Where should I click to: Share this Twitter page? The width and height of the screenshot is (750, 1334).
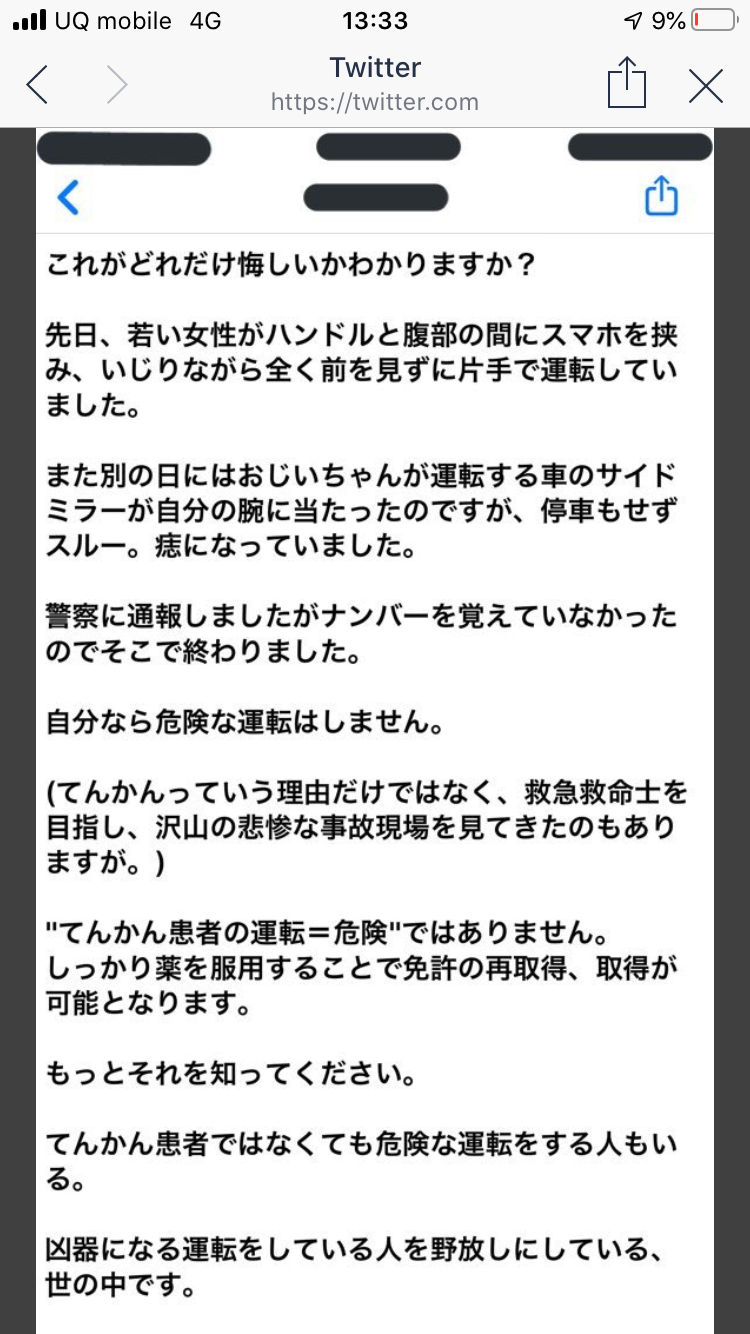pos(627,82)
